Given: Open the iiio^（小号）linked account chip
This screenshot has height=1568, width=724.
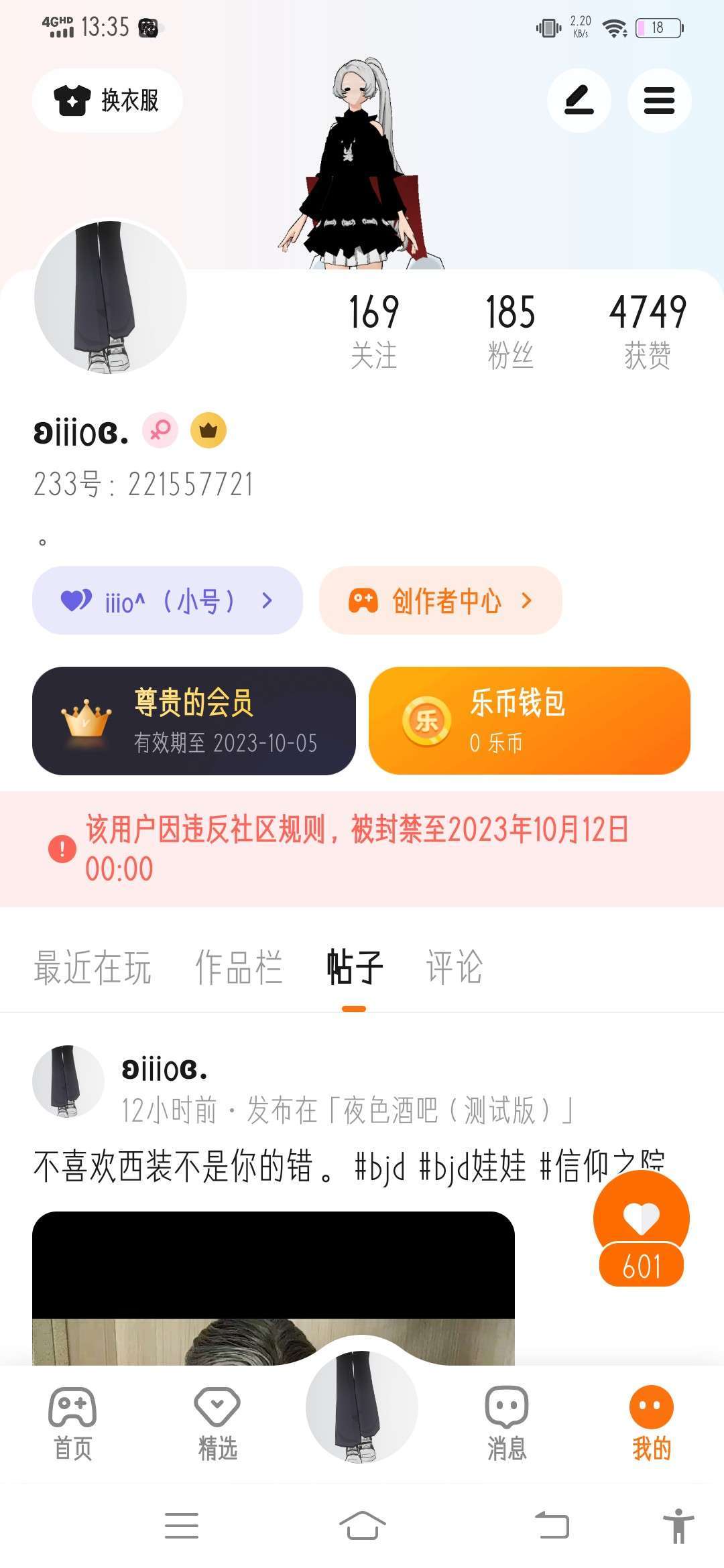Looking at the screenshot, I should coord(168,600).
